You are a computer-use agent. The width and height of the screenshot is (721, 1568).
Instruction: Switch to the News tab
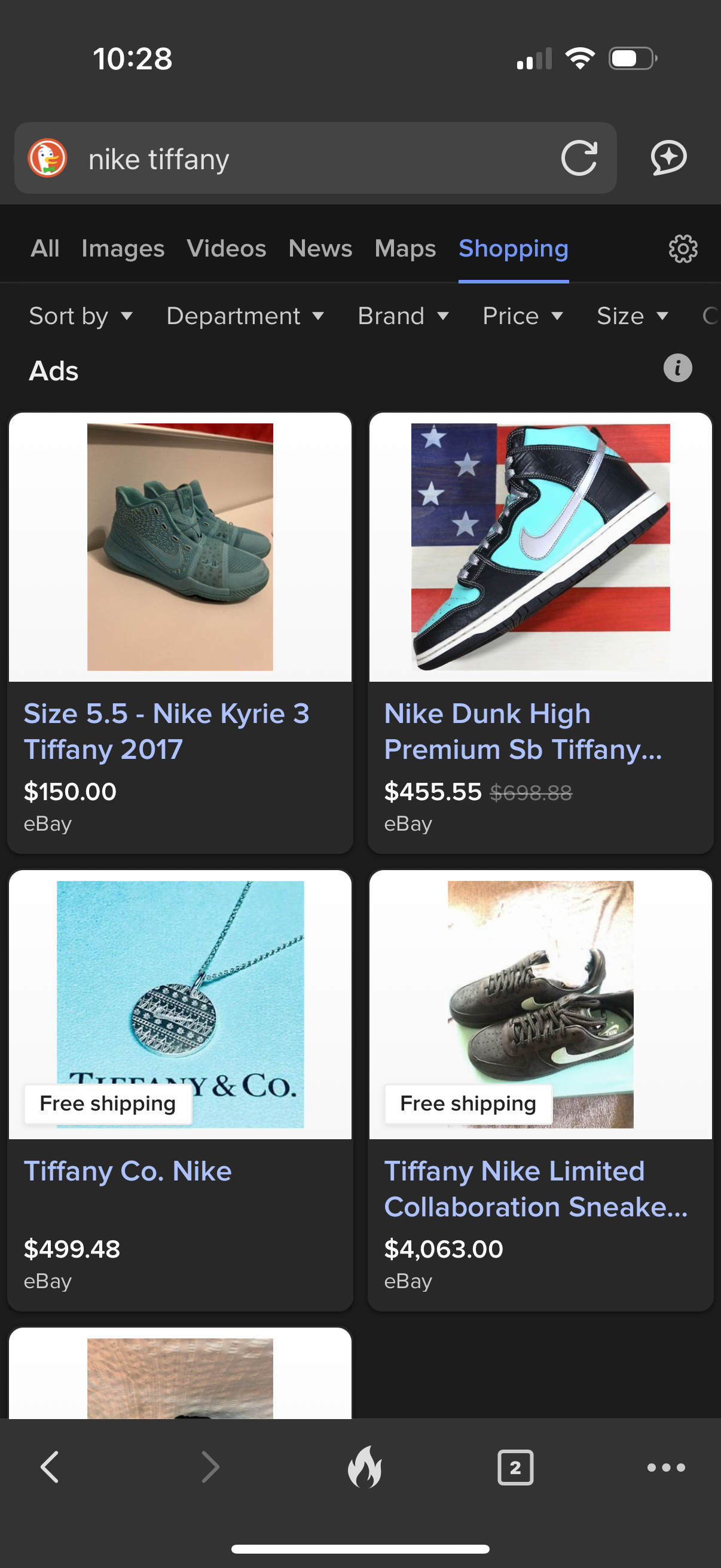click(320, 248)
